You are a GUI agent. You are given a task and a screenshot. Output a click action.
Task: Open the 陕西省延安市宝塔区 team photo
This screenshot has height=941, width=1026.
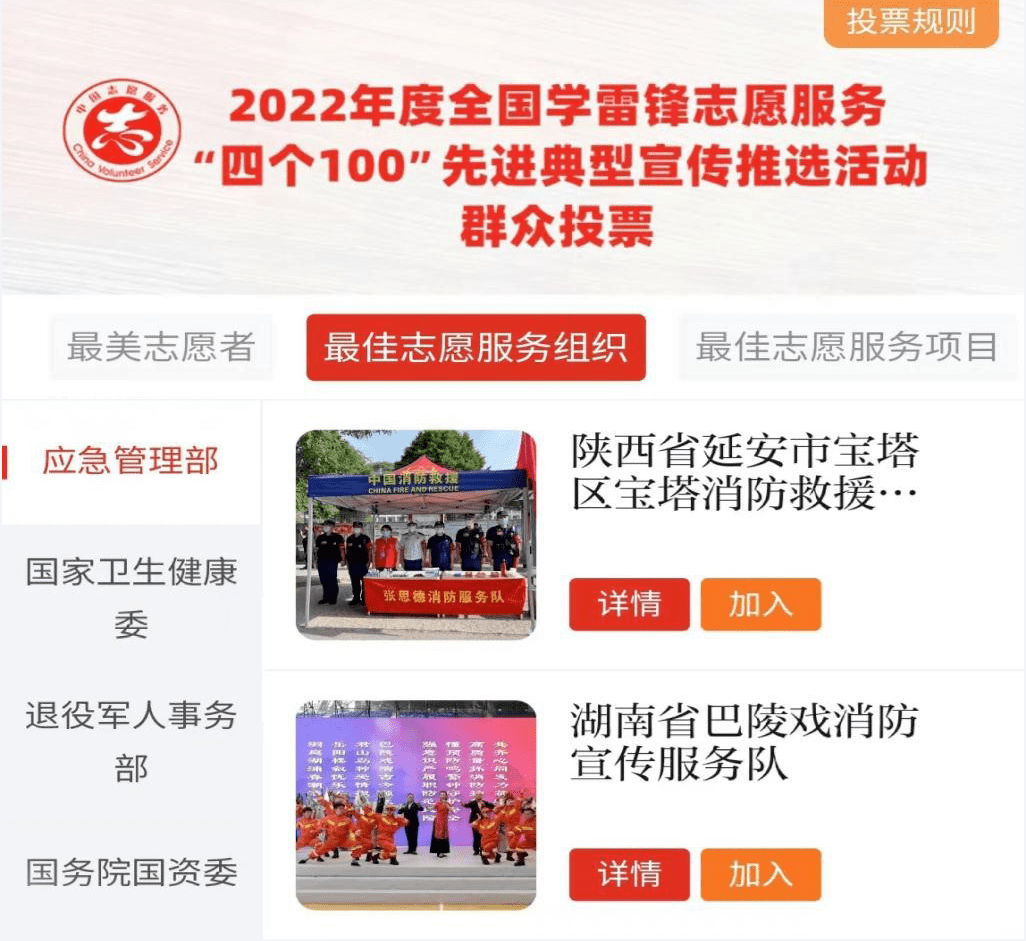click(416, 534)
